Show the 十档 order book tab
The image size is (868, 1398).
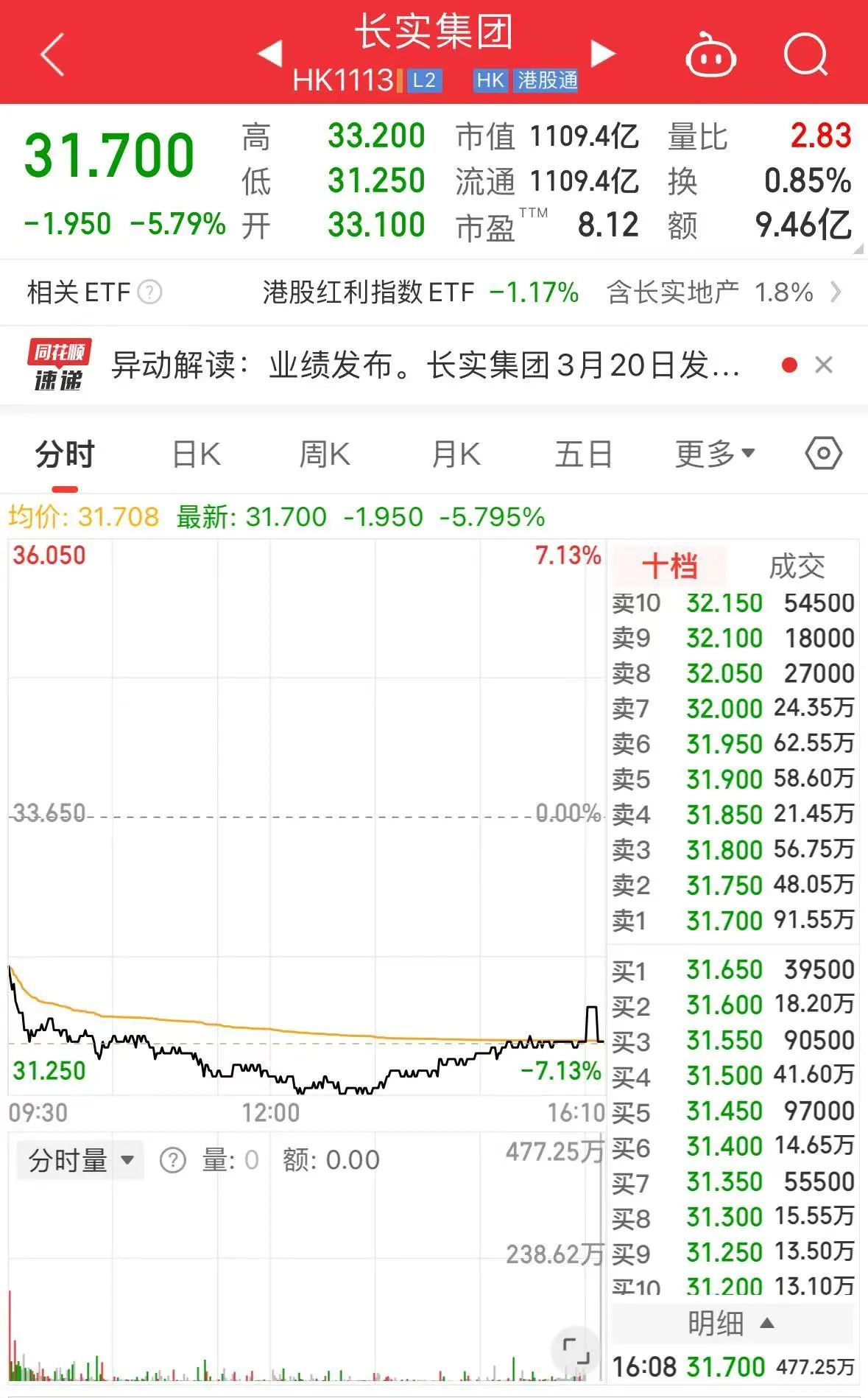coord(669,566)
